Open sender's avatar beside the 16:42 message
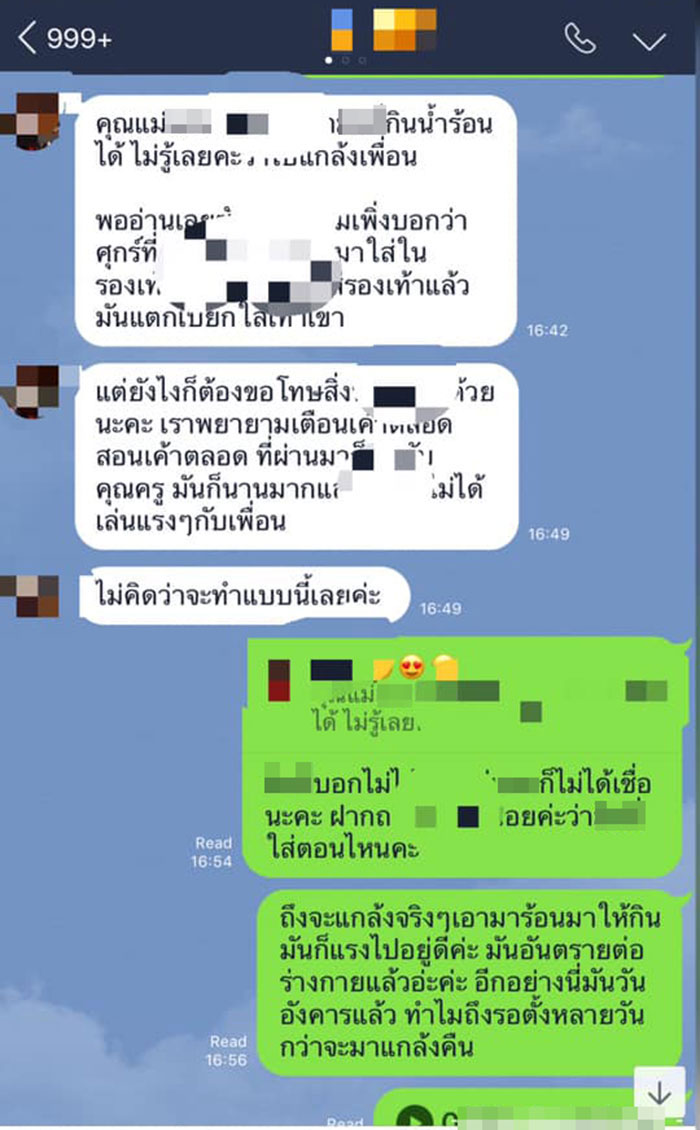Screen dimensions: 700x1130 [x=38, y=120]
